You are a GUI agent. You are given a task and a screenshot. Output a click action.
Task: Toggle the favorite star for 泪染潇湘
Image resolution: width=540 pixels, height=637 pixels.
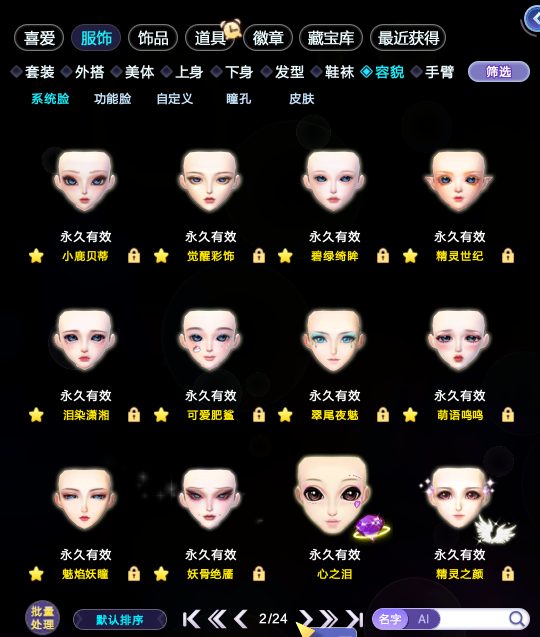tap(36, 415)
